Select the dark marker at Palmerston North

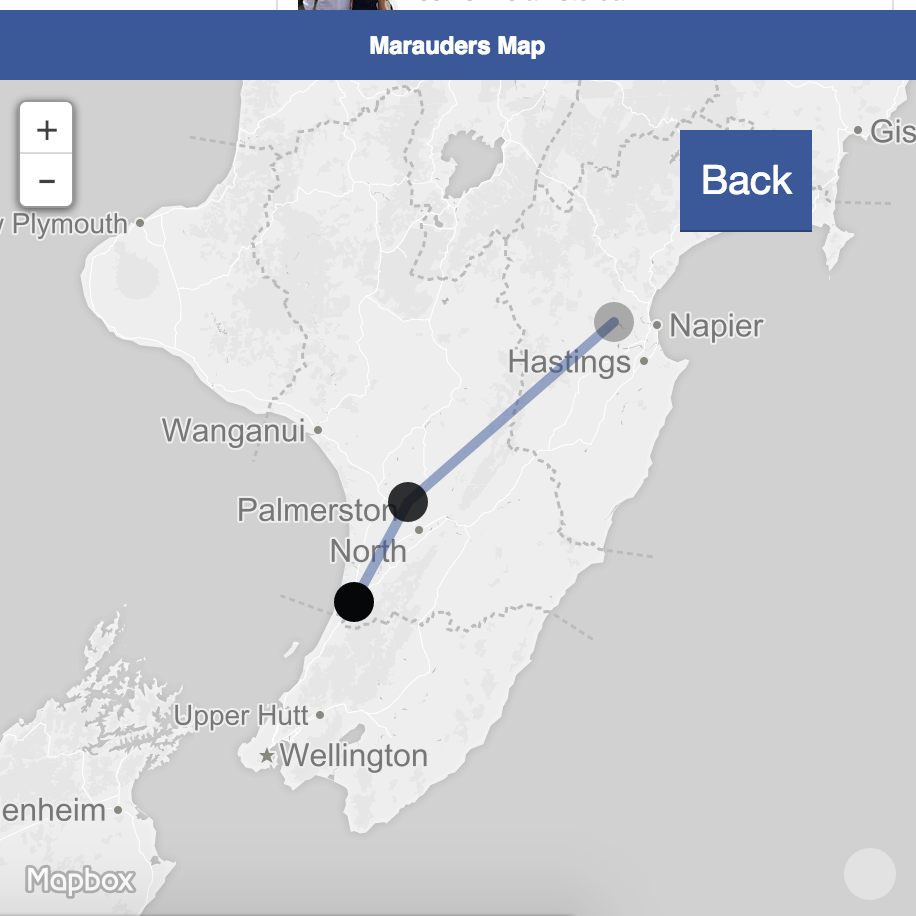408,501
